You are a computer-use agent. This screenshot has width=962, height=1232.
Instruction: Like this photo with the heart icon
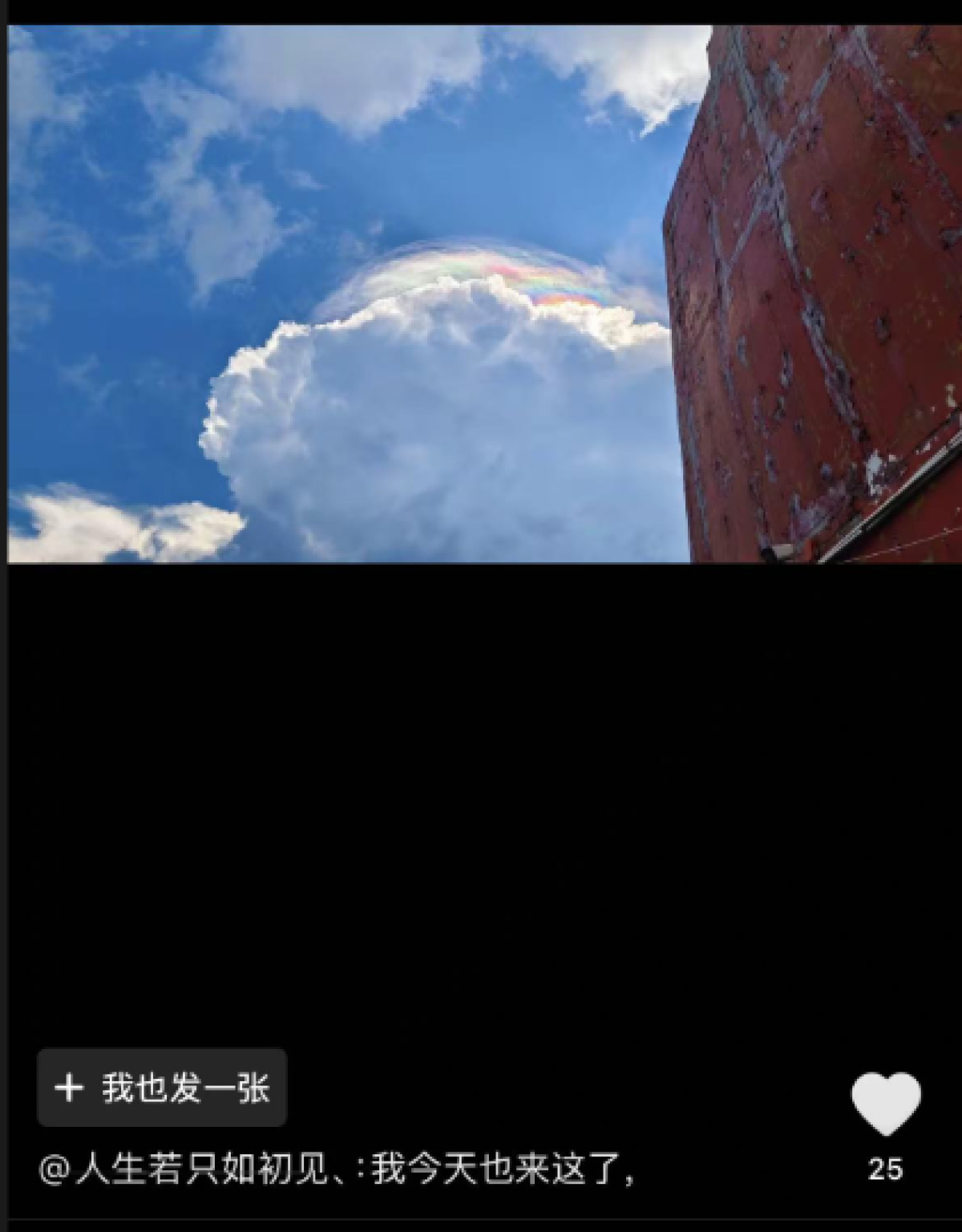pos(885,1104)
